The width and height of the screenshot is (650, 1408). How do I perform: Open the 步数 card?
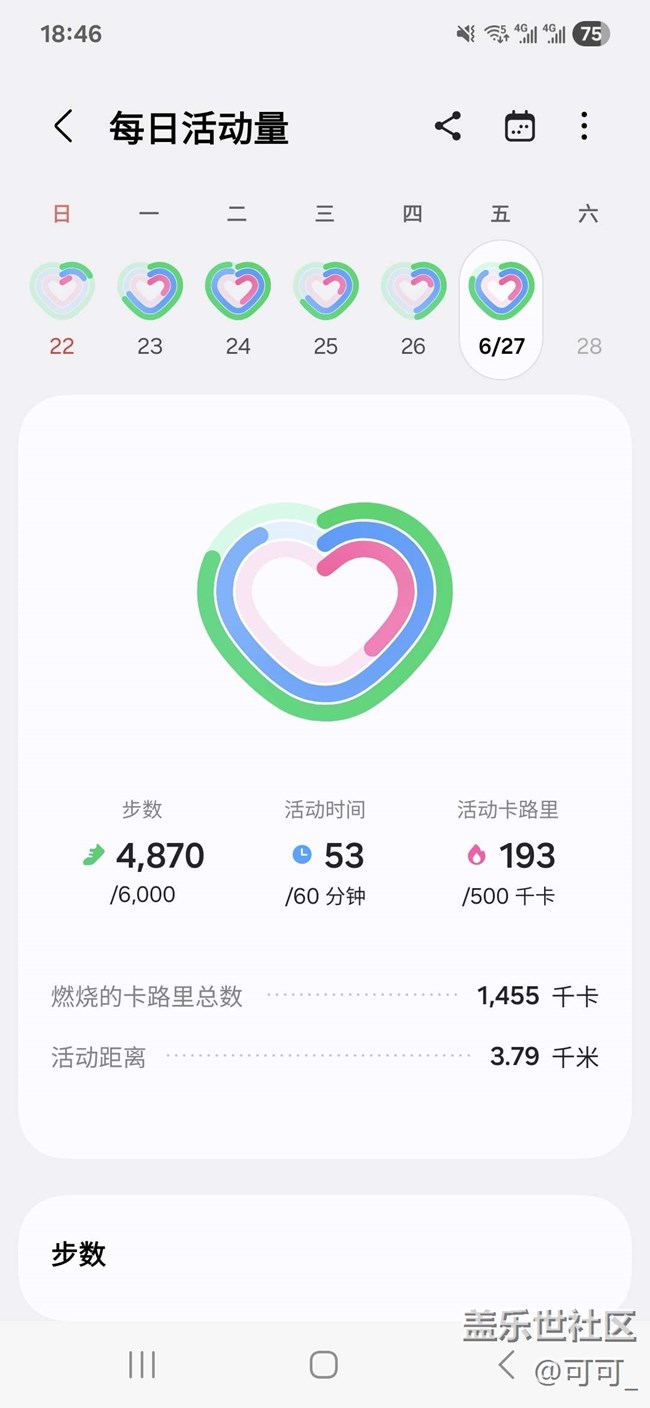point(325,1257)
